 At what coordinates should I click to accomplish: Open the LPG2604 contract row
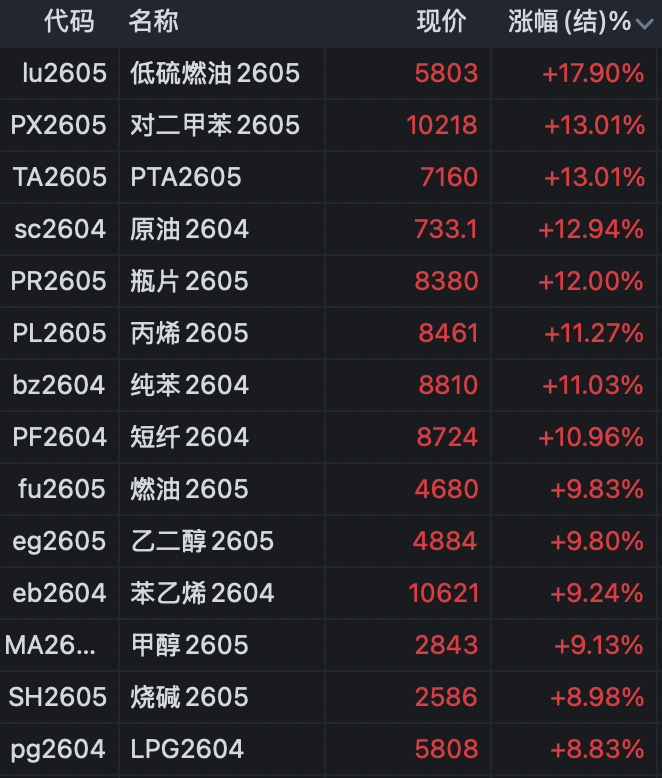click(x=188, y=749)
